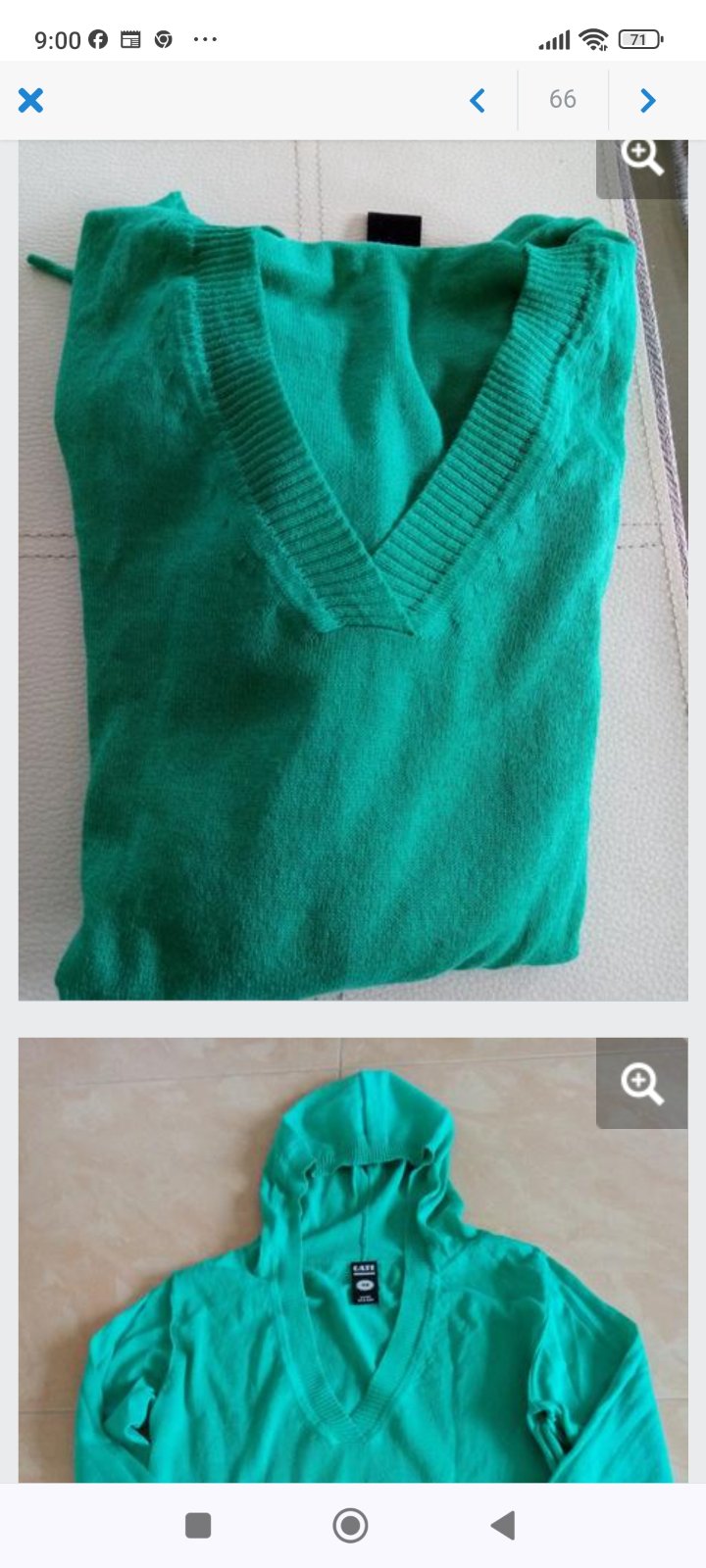Screen dimensions: 706x1568
Task: Zoom into the hooded sweater photo
Action: [x=642, y=1084]
